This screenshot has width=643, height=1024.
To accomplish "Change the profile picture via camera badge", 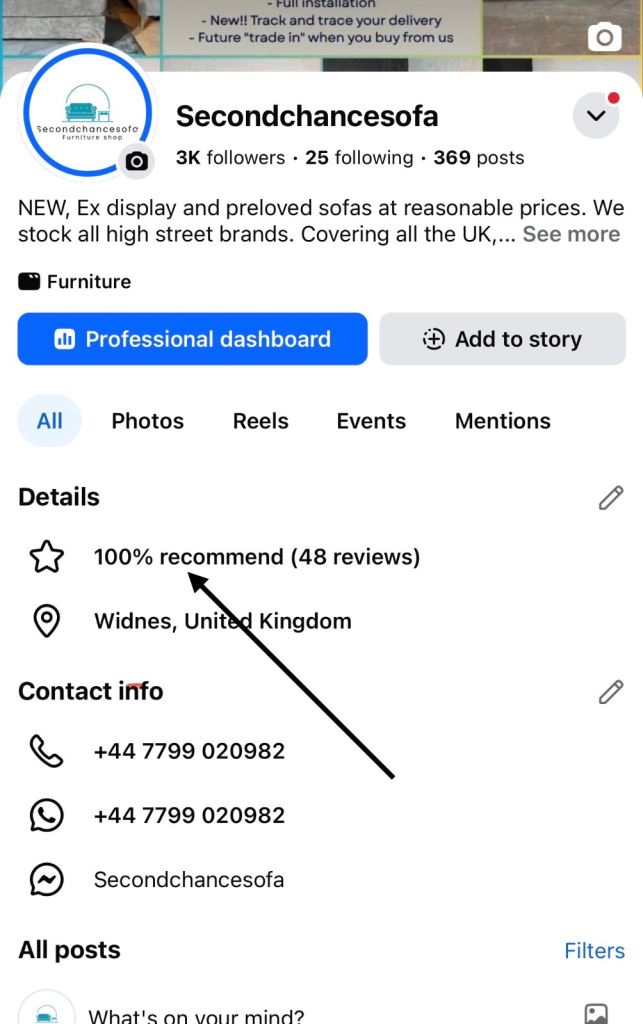I will [136, 161].
